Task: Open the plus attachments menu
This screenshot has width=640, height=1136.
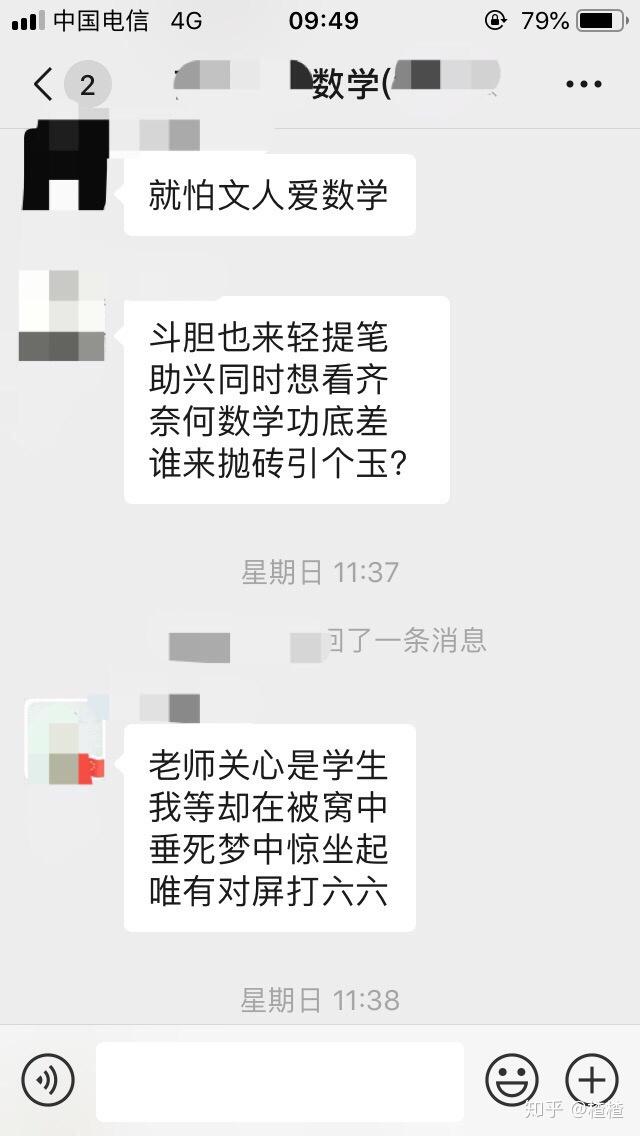Action: click(591, 1080)
